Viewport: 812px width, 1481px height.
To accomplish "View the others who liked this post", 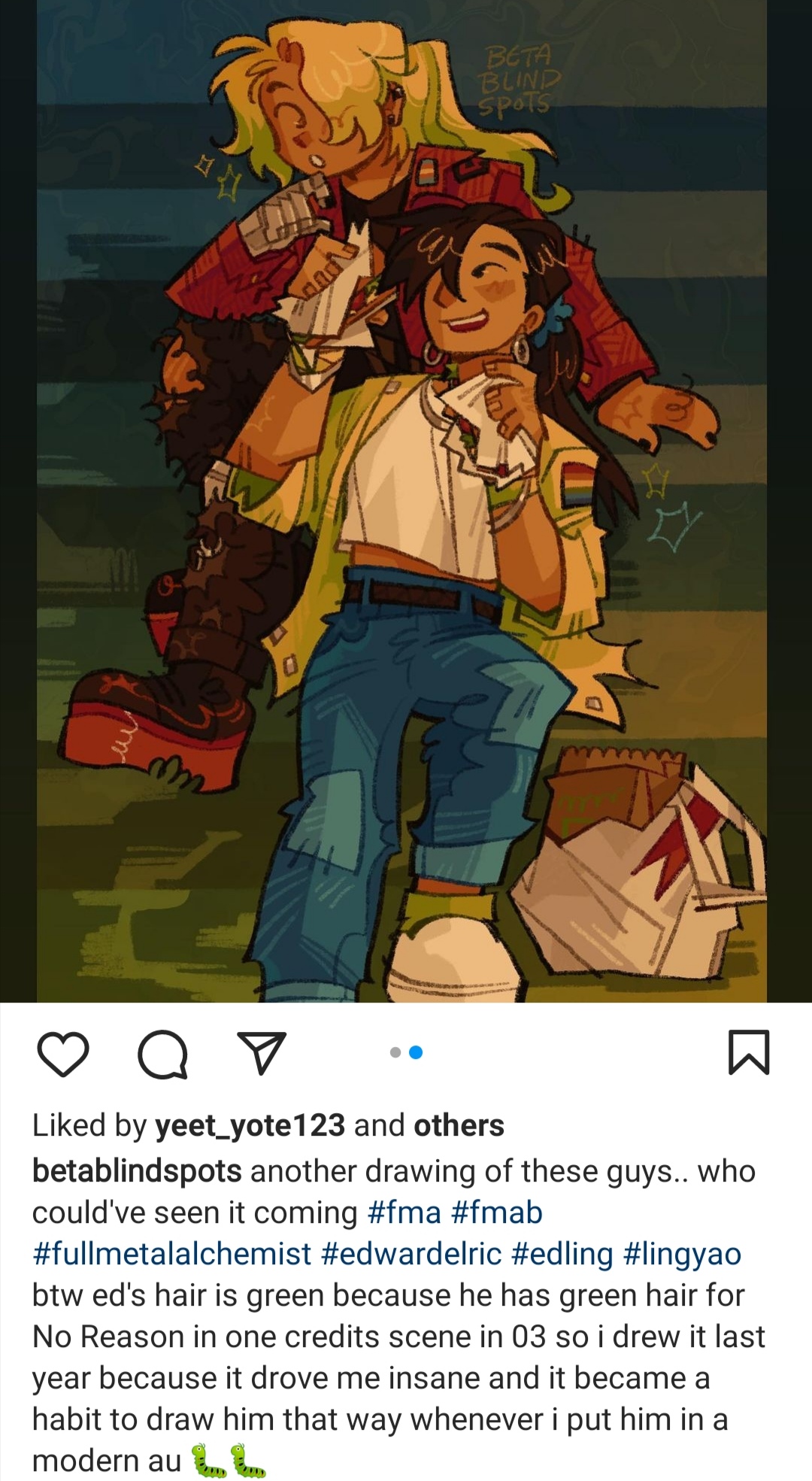I will tap(459, 1125).
